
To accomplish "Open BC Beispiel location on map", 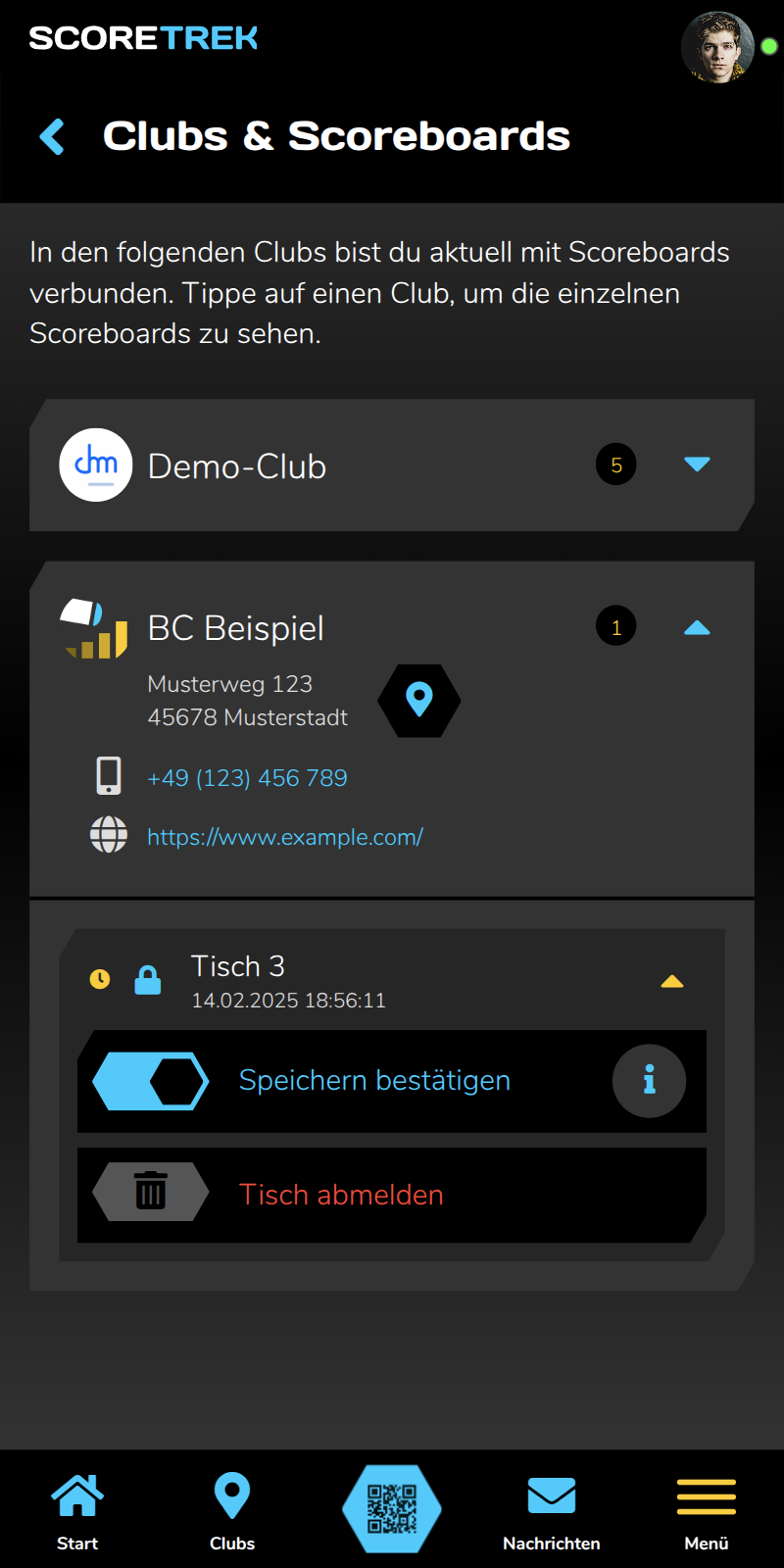I will pos(419,700).
